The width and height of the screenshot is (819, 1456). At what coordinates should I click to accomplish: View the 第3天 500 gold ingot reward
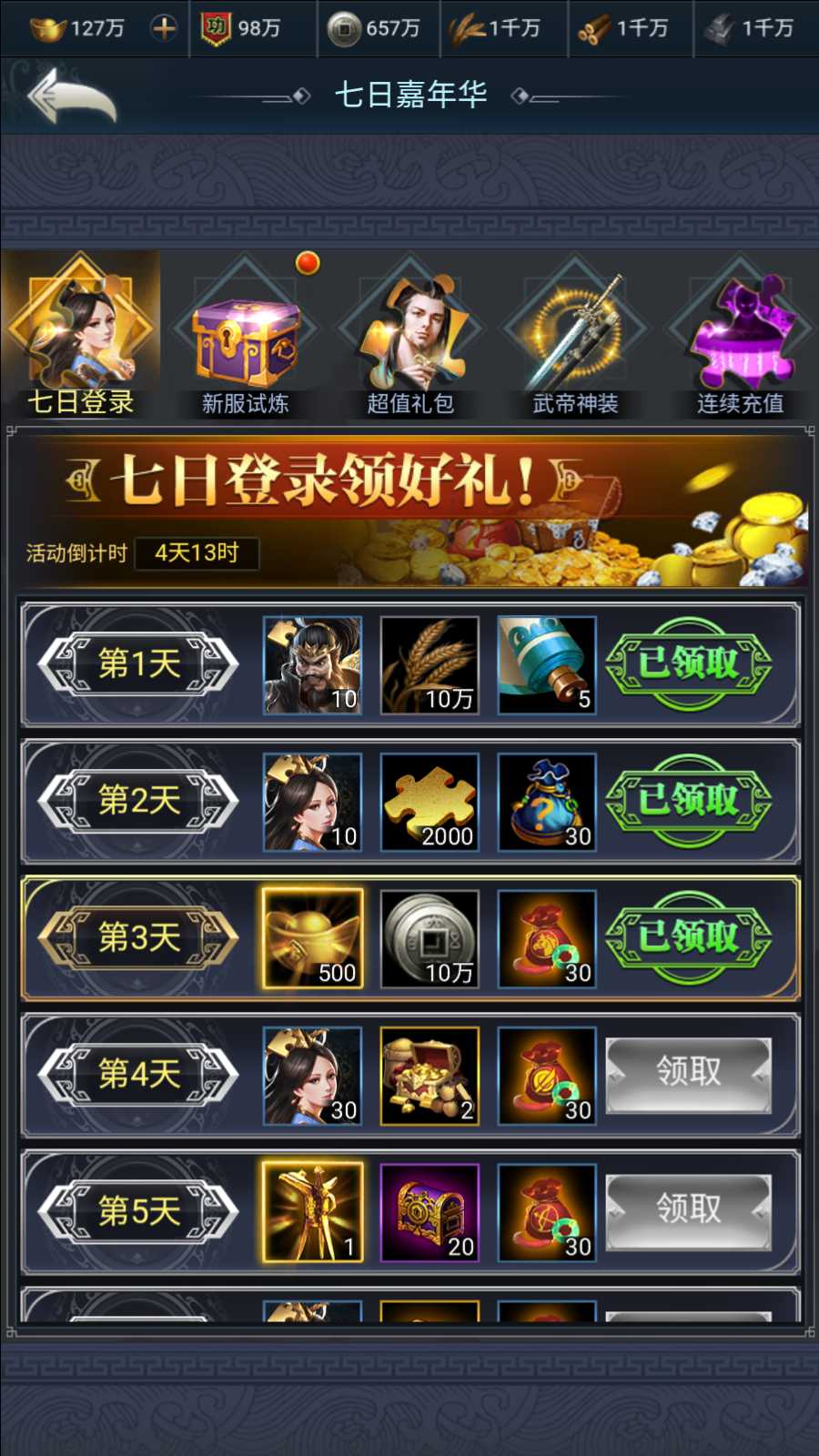click(x=312, y=938)
